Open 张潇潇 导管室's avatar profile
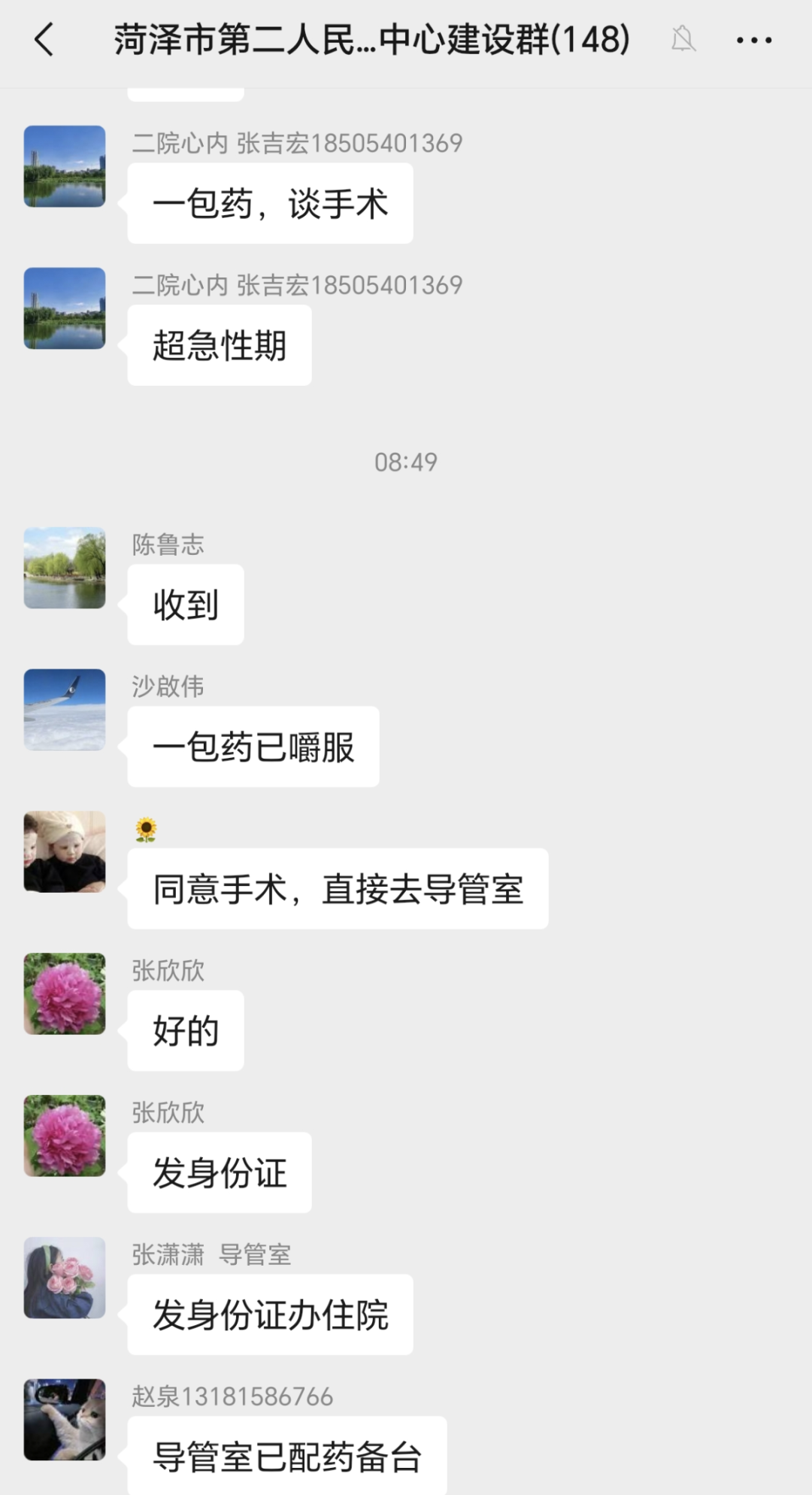 (x=65, y=1278)
